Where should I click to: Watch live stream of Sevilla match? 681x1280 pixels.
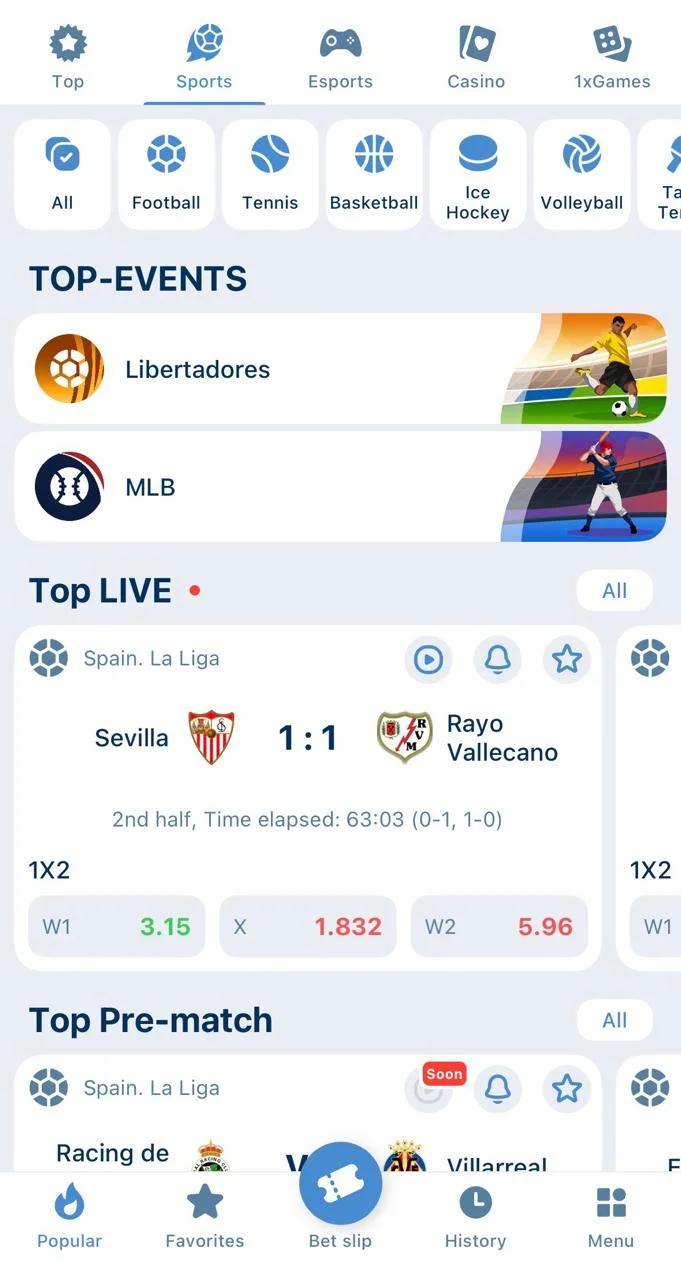click(429, 659)
